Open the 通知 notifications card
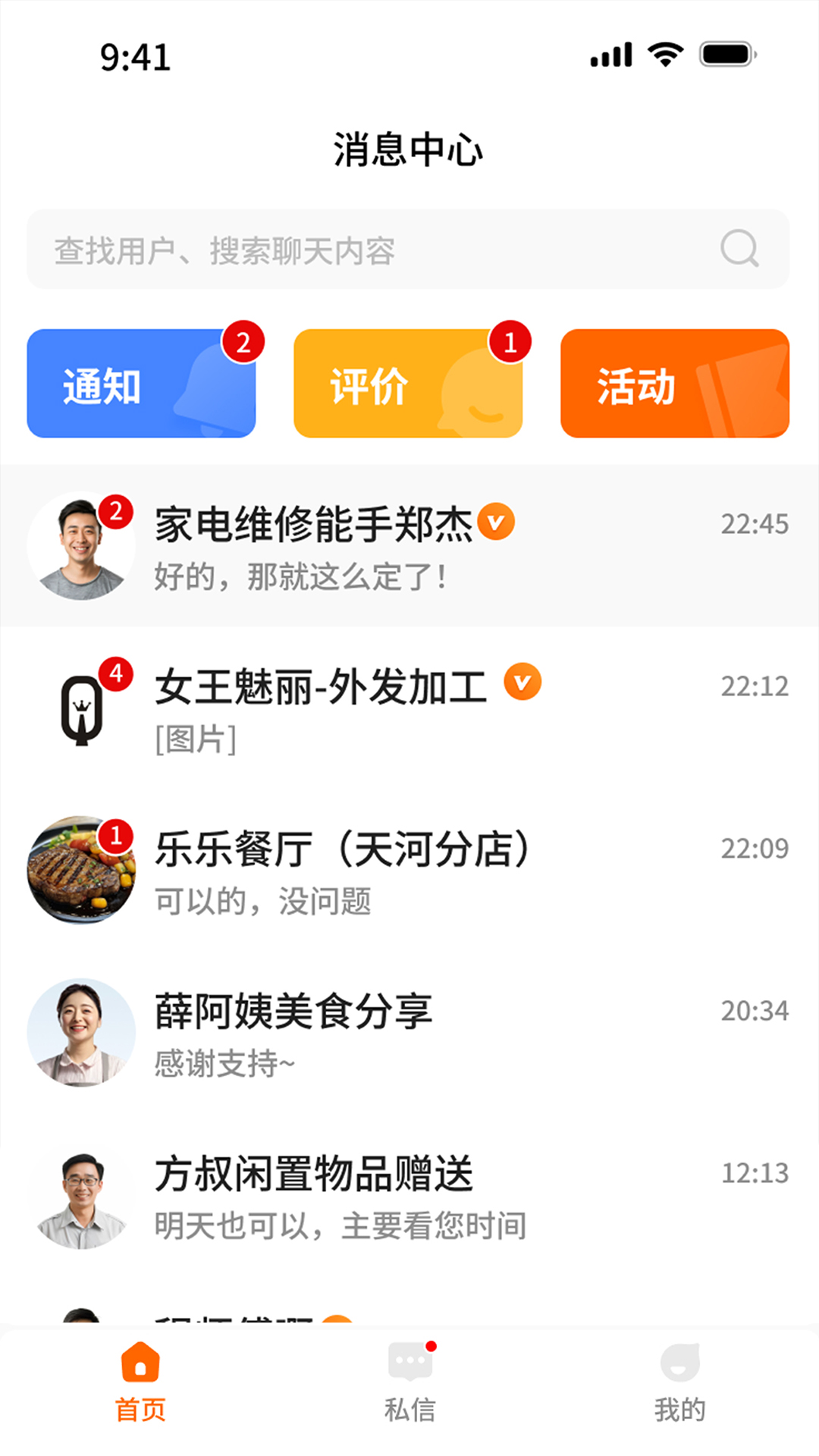 click(141, 383)
